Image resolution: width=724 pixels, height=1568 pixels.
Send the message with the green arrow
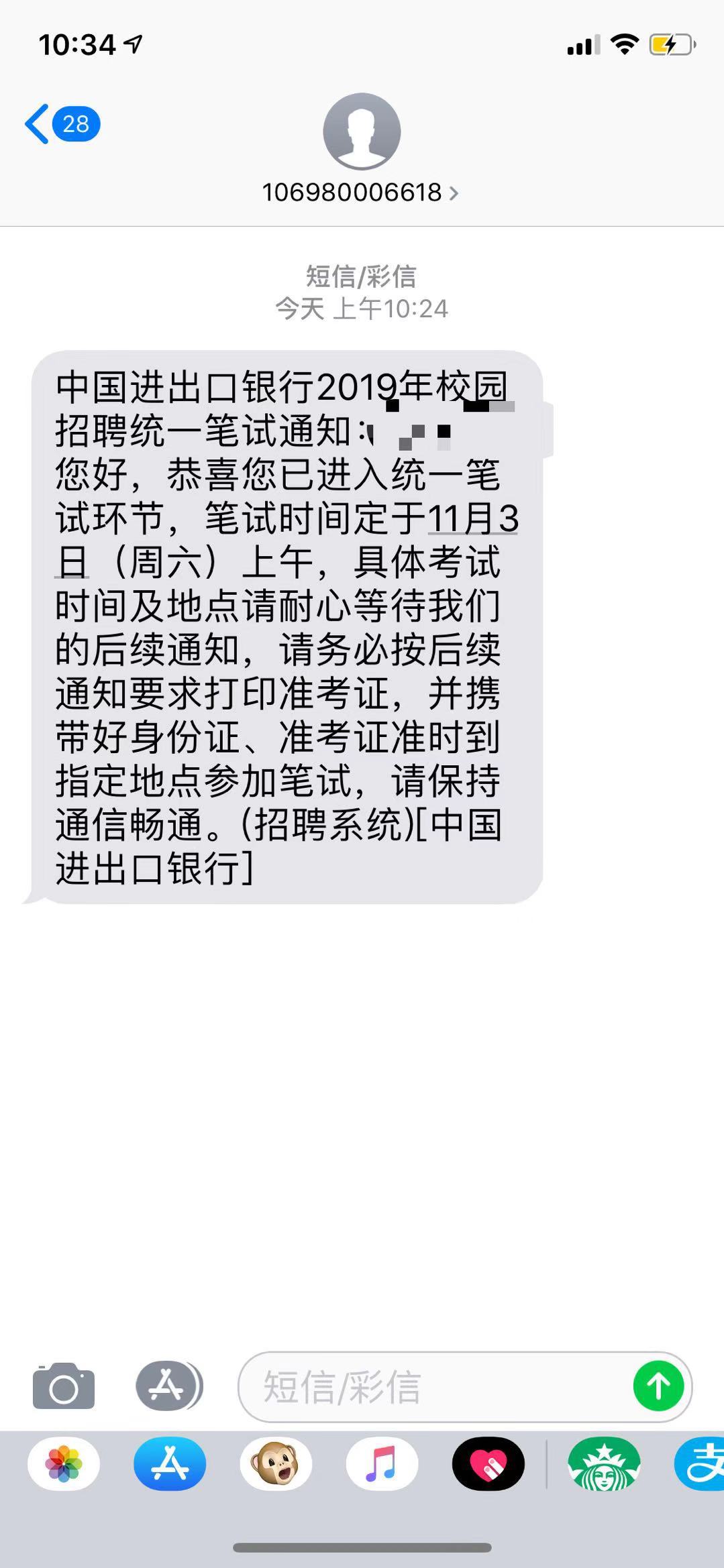(658, 1386)
